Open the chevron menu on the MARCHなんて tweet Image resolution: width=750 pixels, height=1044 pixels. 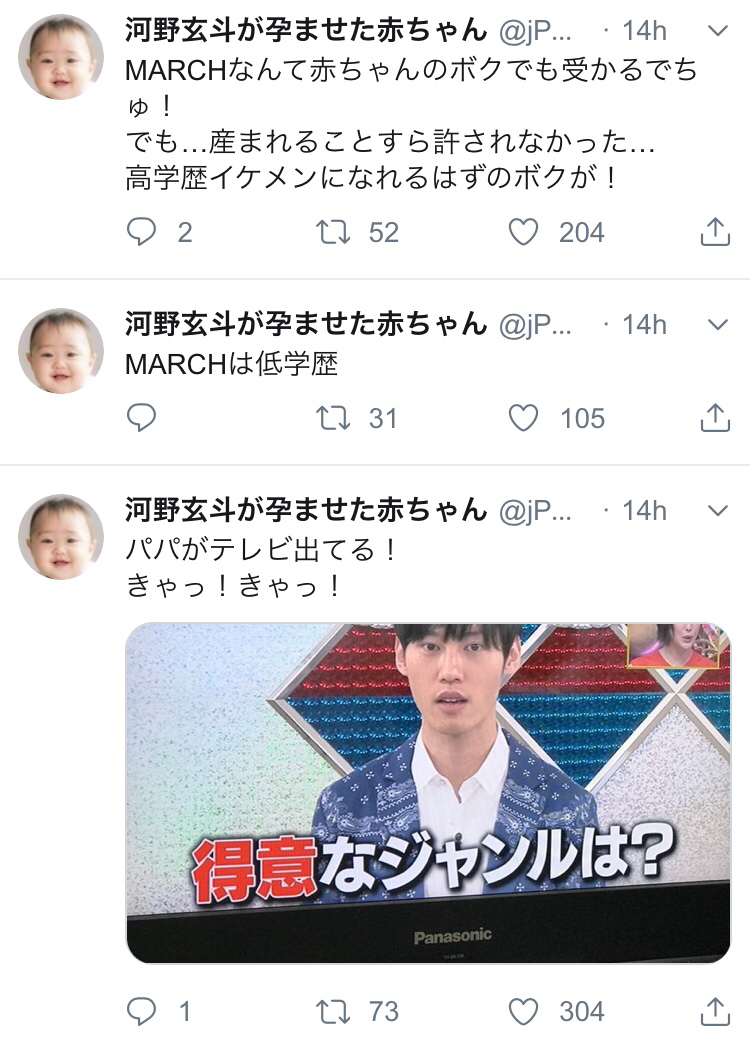tap(717, 31)
